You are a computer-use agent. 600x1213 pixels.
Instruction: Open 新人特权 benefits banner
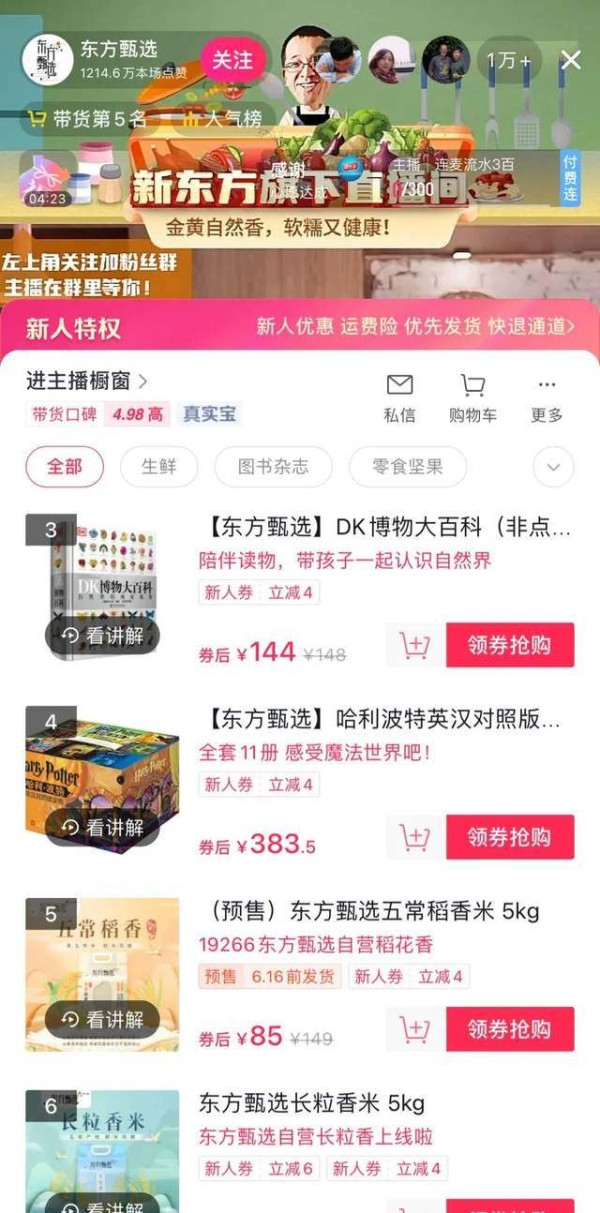pyautogui.click(x=300, y=327)
